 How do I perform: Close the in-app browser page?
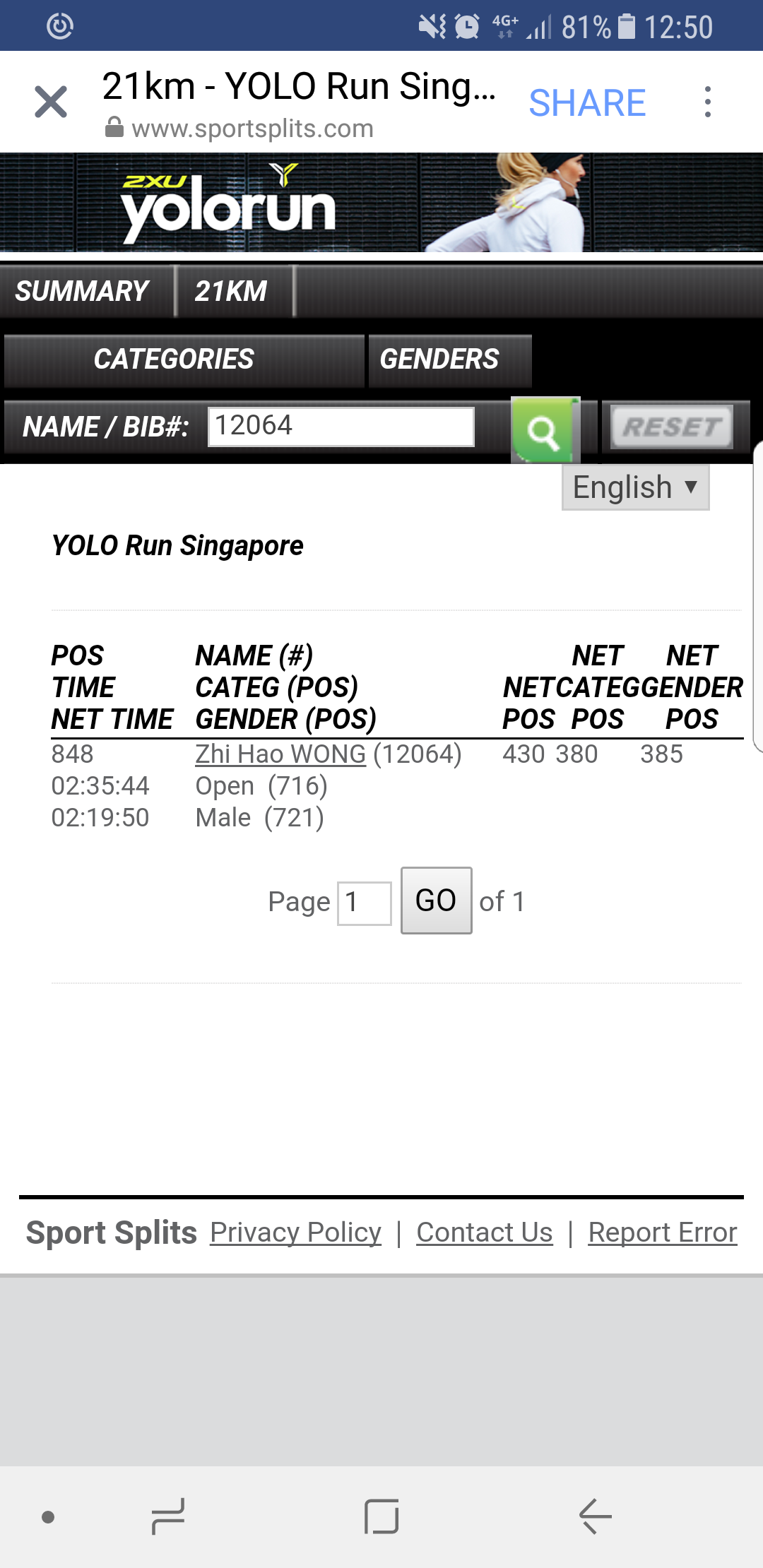click(x=51, y=102)
